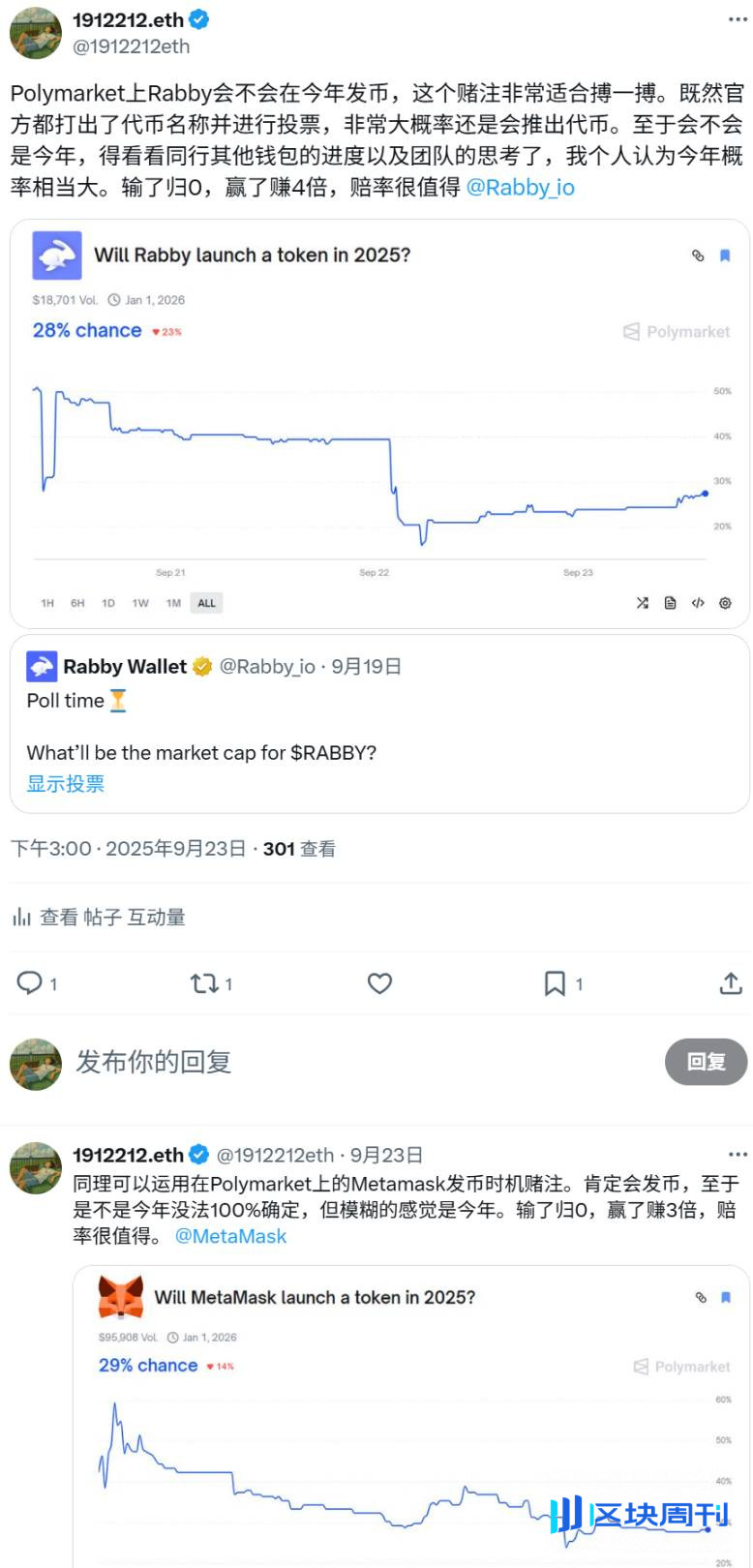Click the repost icon showing count 1
Screen dimensions: 753x1568
coord(204,983)
